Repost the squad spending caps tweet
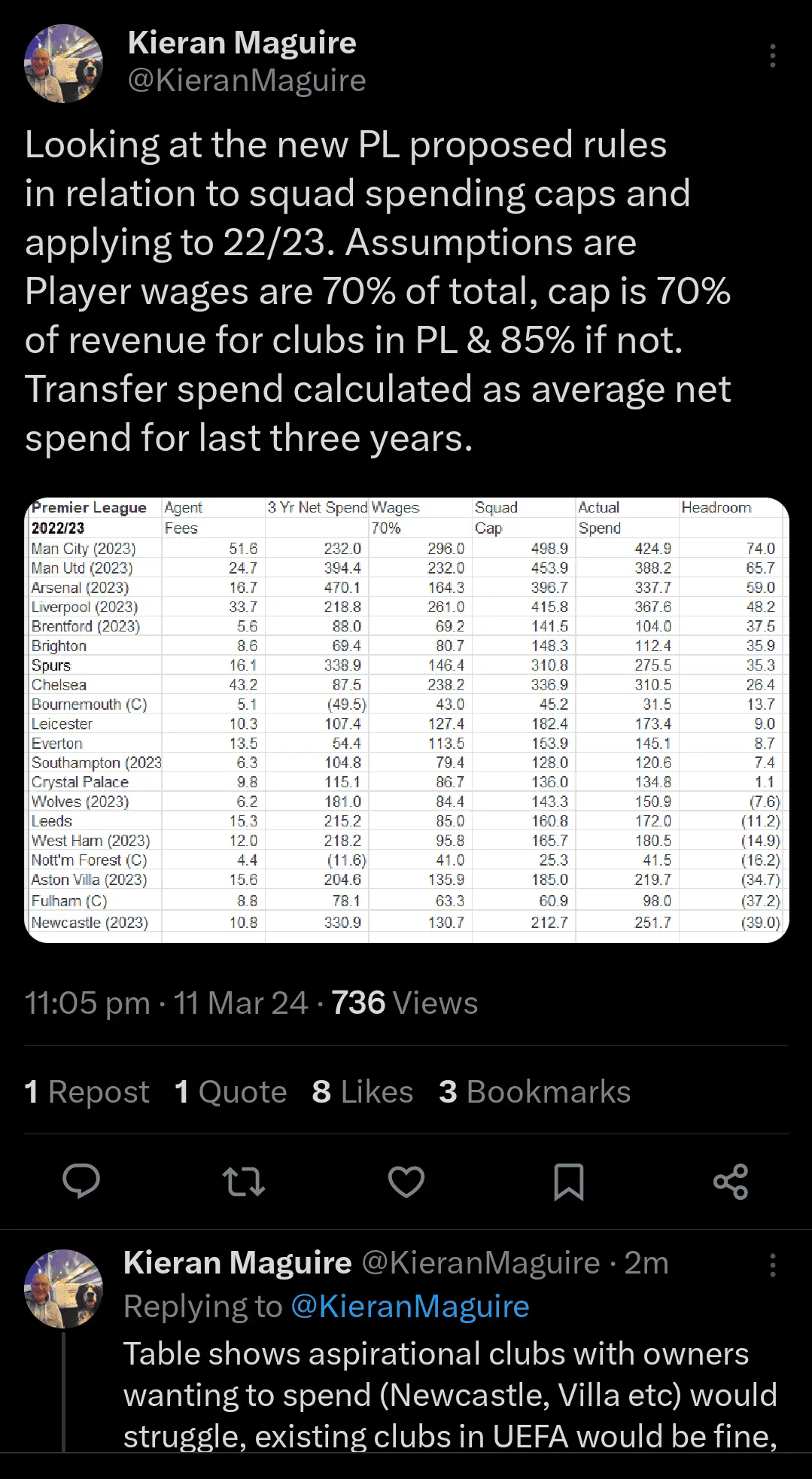812x1479 pixels. [244, 1181]
